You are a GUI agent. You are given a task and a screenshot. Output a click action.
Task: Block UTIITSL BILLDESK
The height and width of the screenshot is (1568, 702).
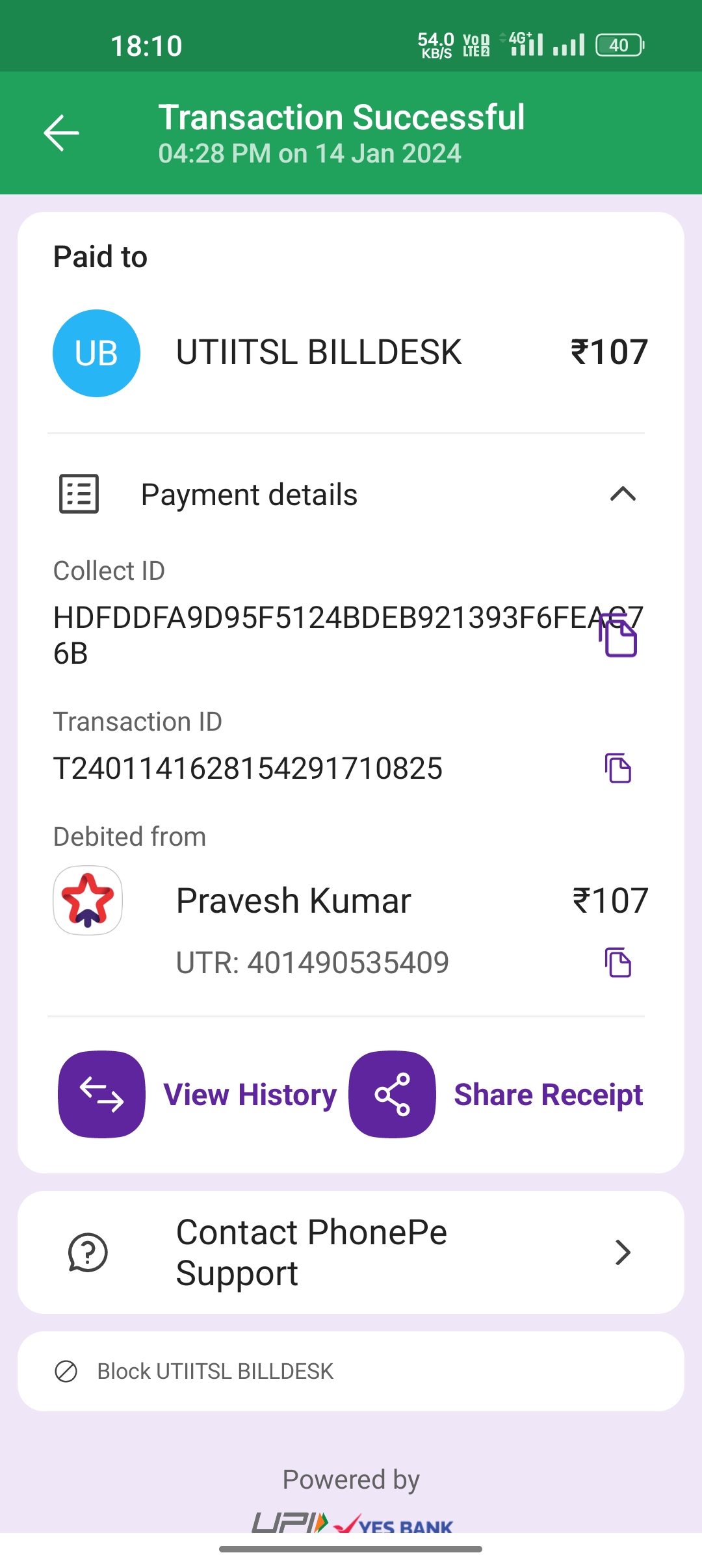click(x=214, y=1371)
